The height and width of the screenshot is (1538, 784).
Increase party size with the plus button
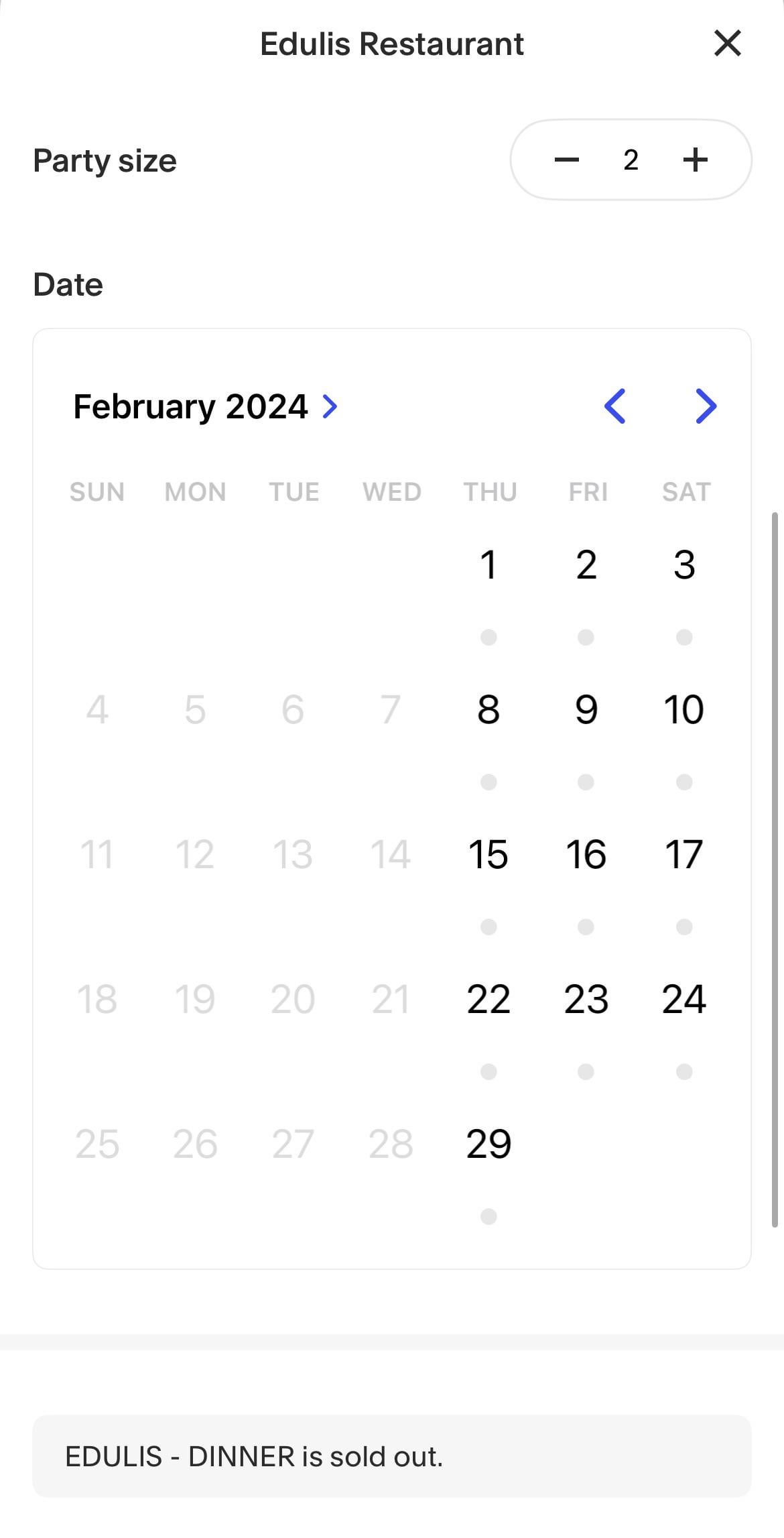click(x=696, y=160)
